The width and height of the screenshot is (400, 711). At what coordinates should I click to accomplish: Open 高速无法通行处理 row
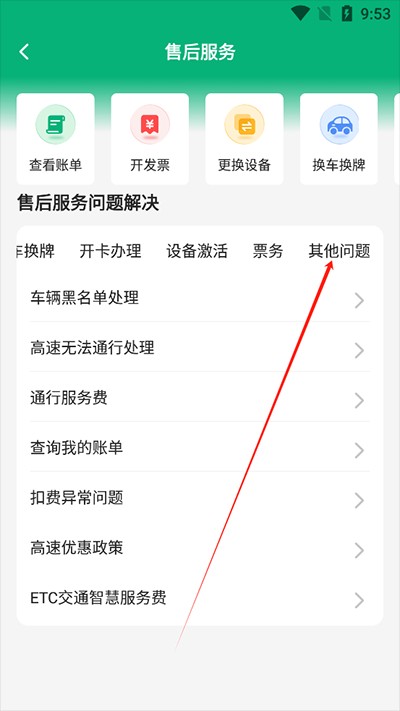click(x=200, y=348)
